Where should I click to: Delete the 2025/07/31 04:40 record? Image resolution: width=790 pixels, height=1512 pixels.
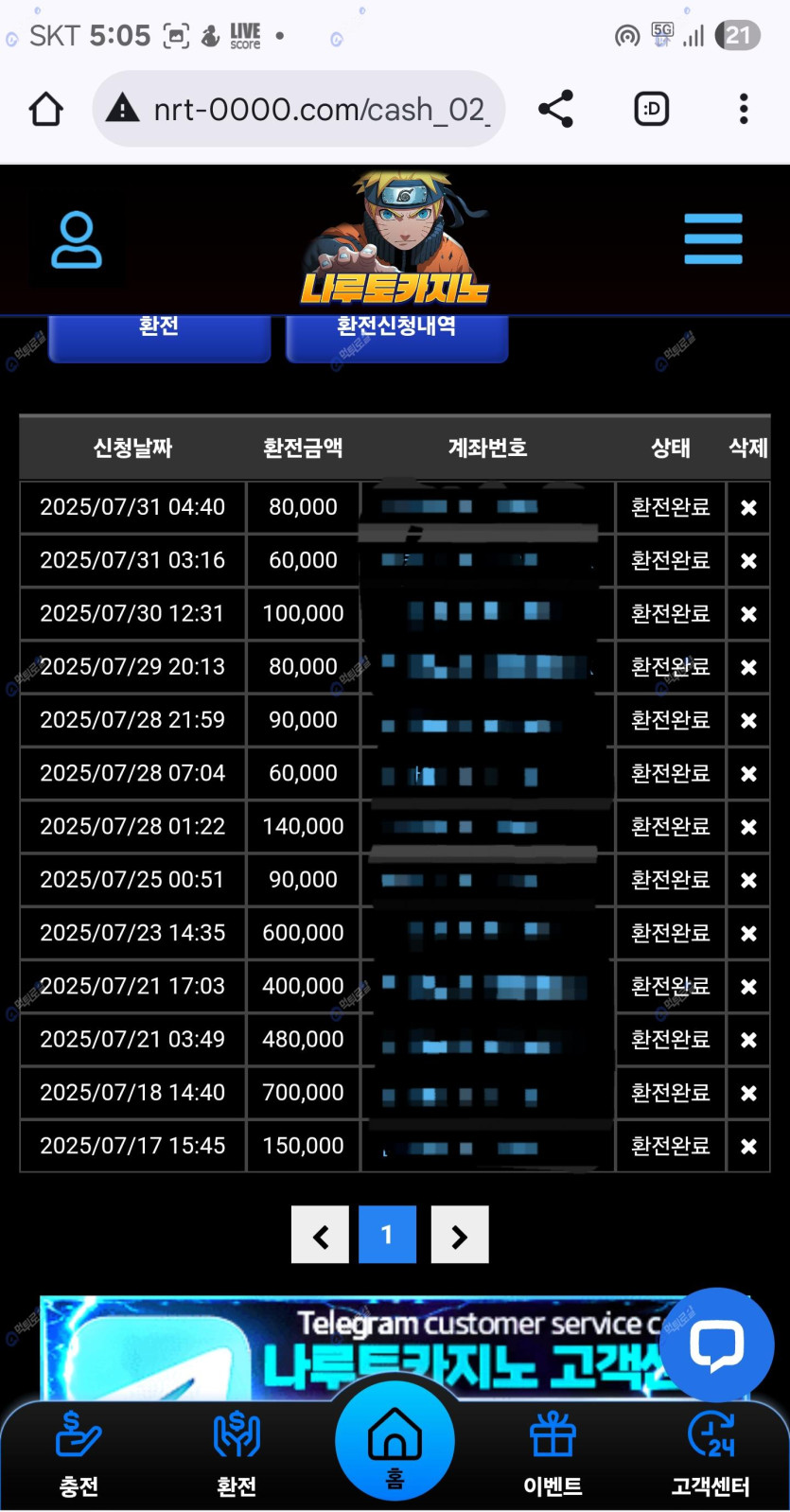(748, 508)
